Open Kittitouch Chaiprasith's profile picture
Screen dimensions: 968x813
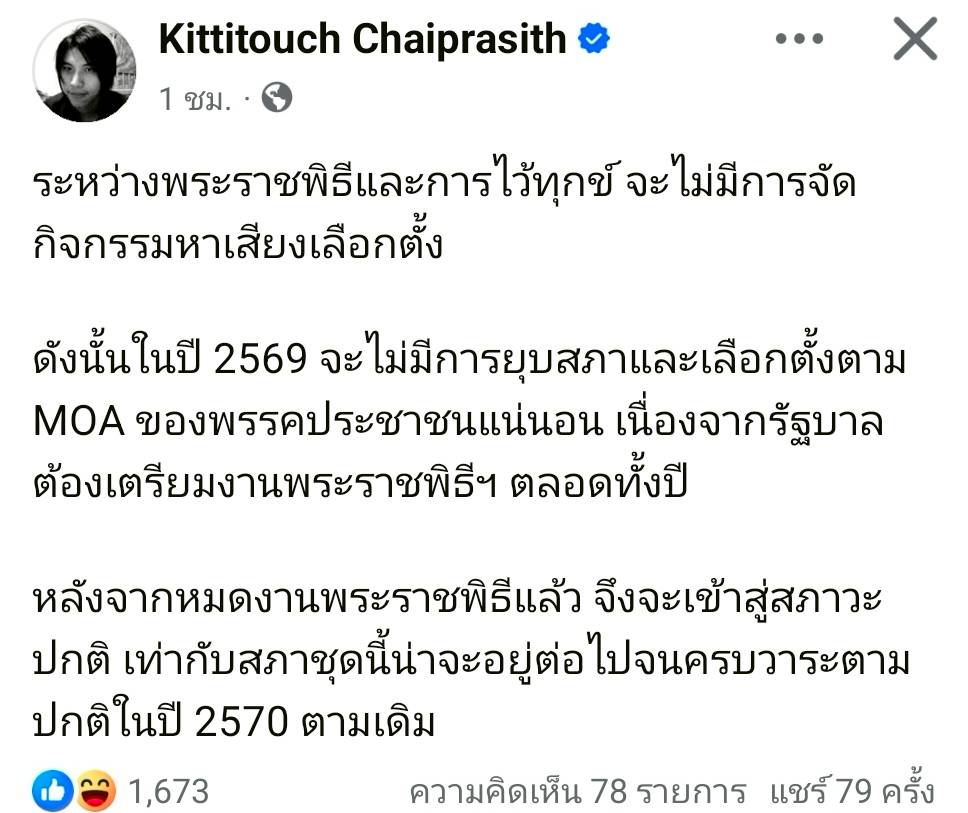tap(84, 71)
